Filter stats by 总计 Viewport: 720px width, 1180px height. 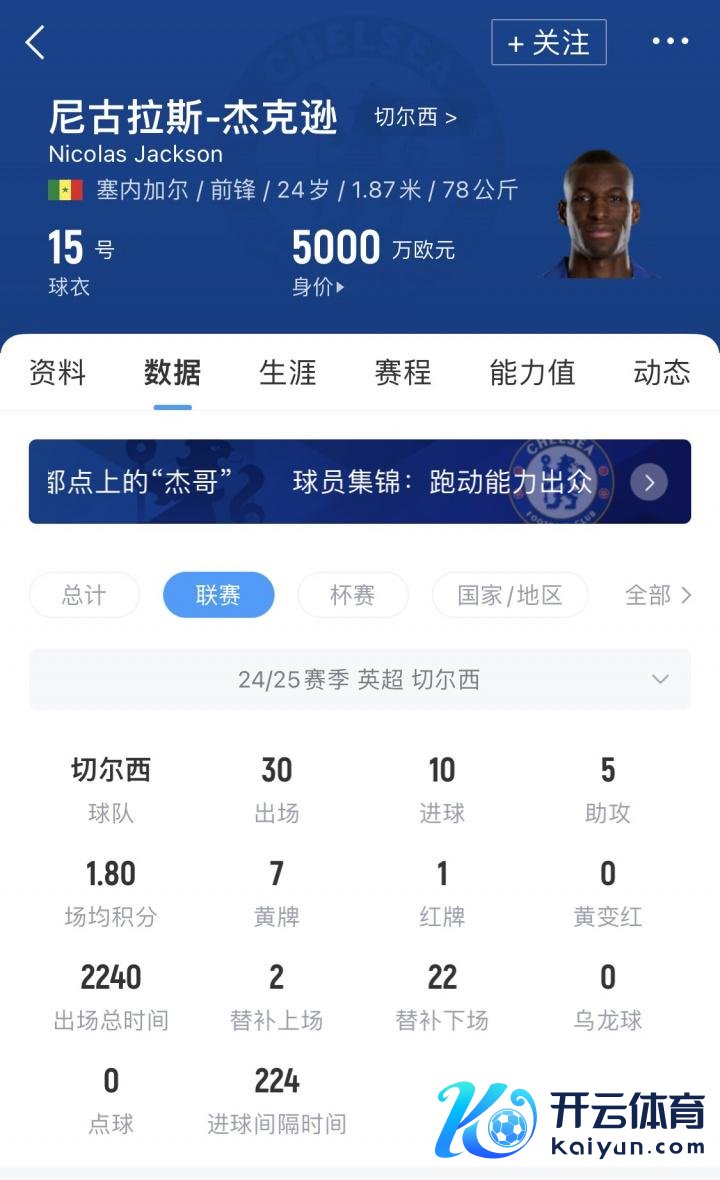[84, 596]
